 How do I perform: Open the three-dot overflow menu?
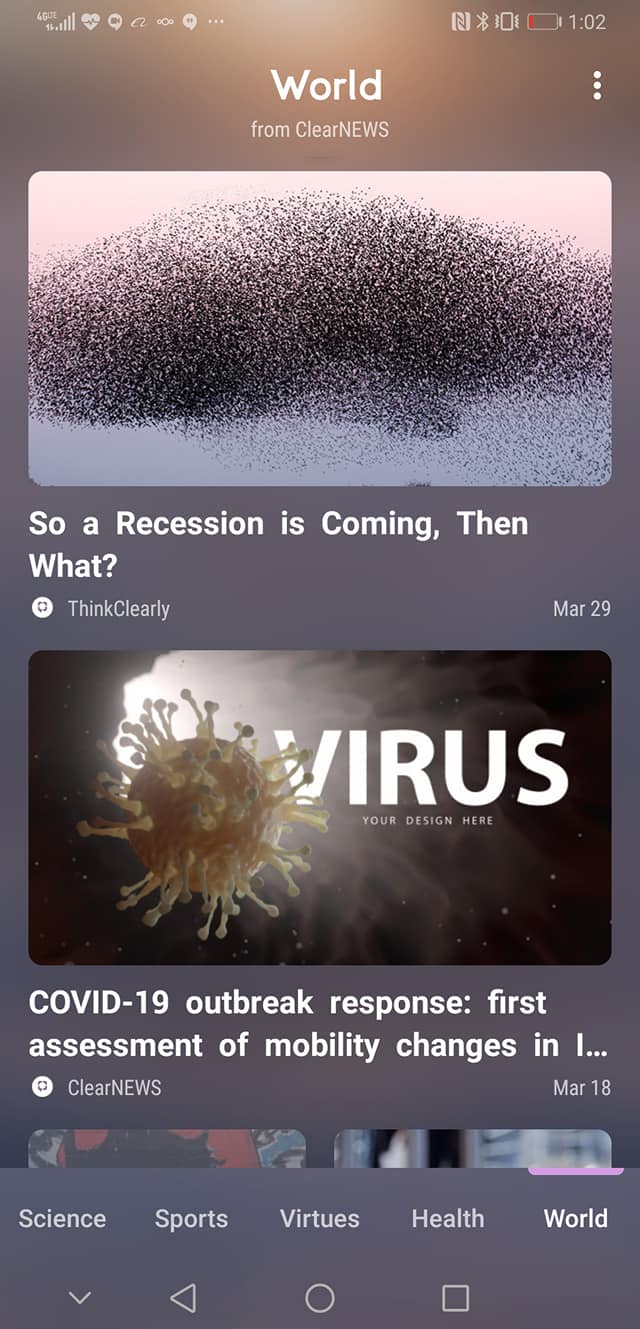point(597,86)
